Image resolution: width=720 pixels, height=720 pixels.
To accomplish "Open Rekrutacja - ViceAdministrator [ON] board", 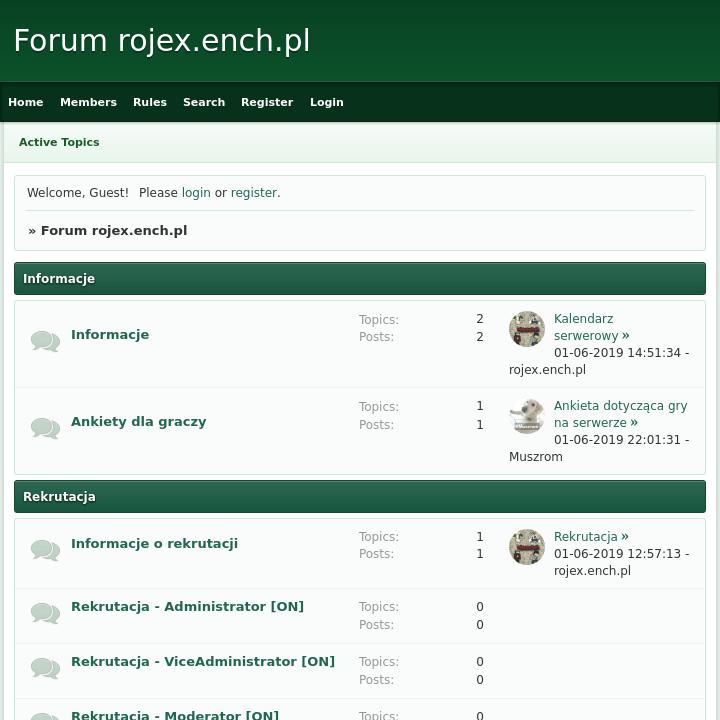I will (x=202, y=662).
